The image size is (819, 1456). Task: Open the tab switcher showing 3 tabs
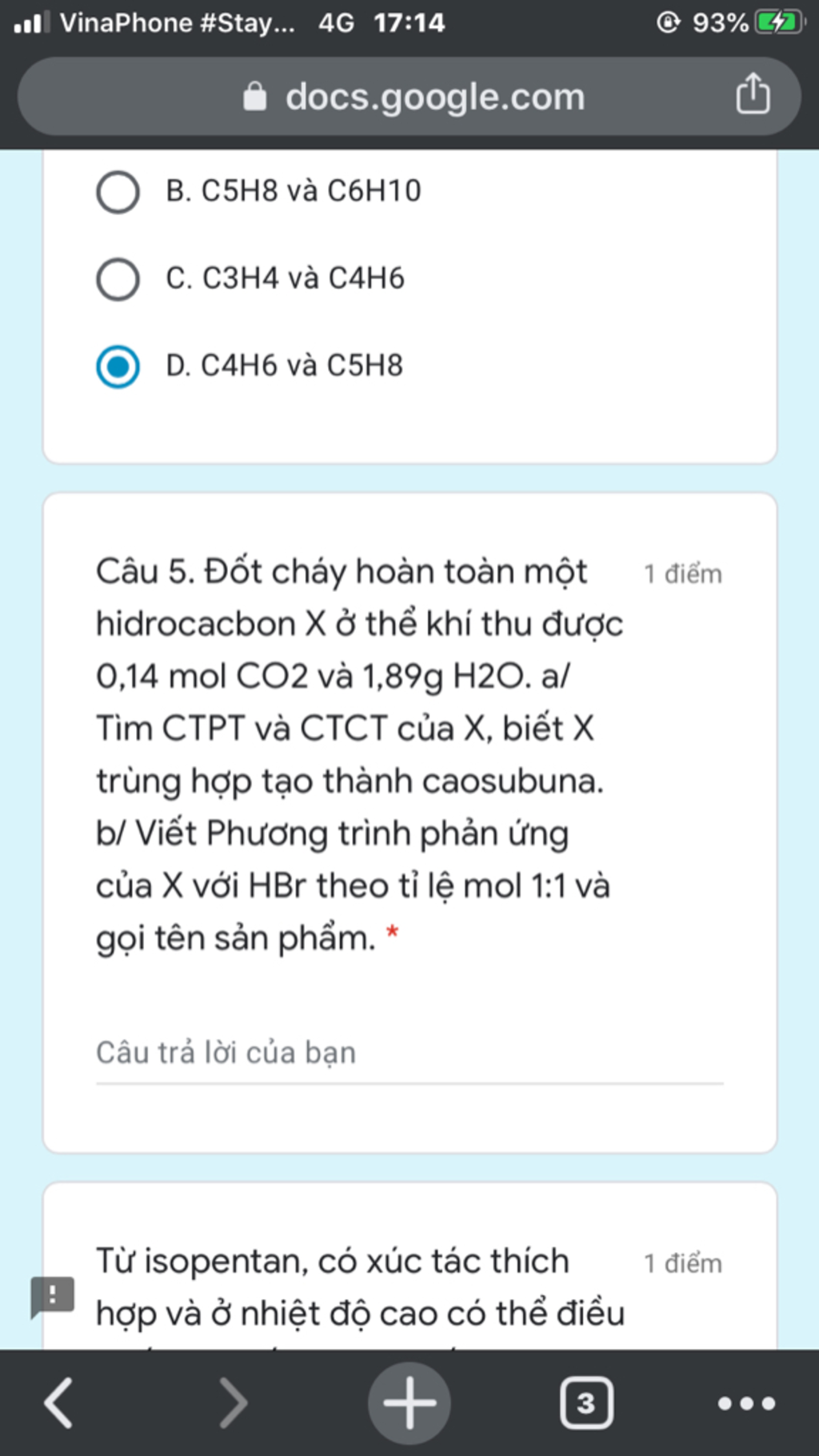pyautogui.click(x=586, y=1402)
